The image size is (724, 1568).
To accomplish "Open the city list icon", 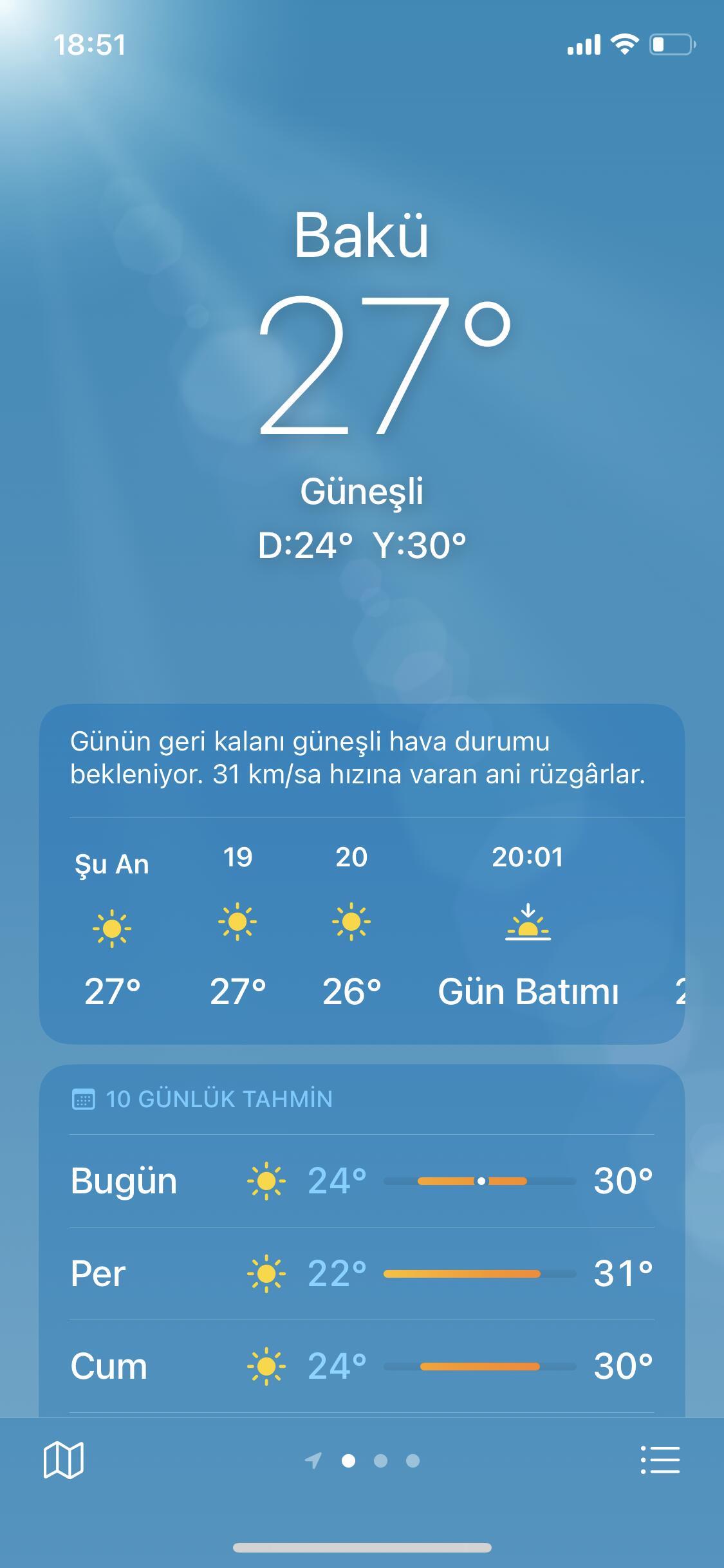I will [x=660, y=1460].
